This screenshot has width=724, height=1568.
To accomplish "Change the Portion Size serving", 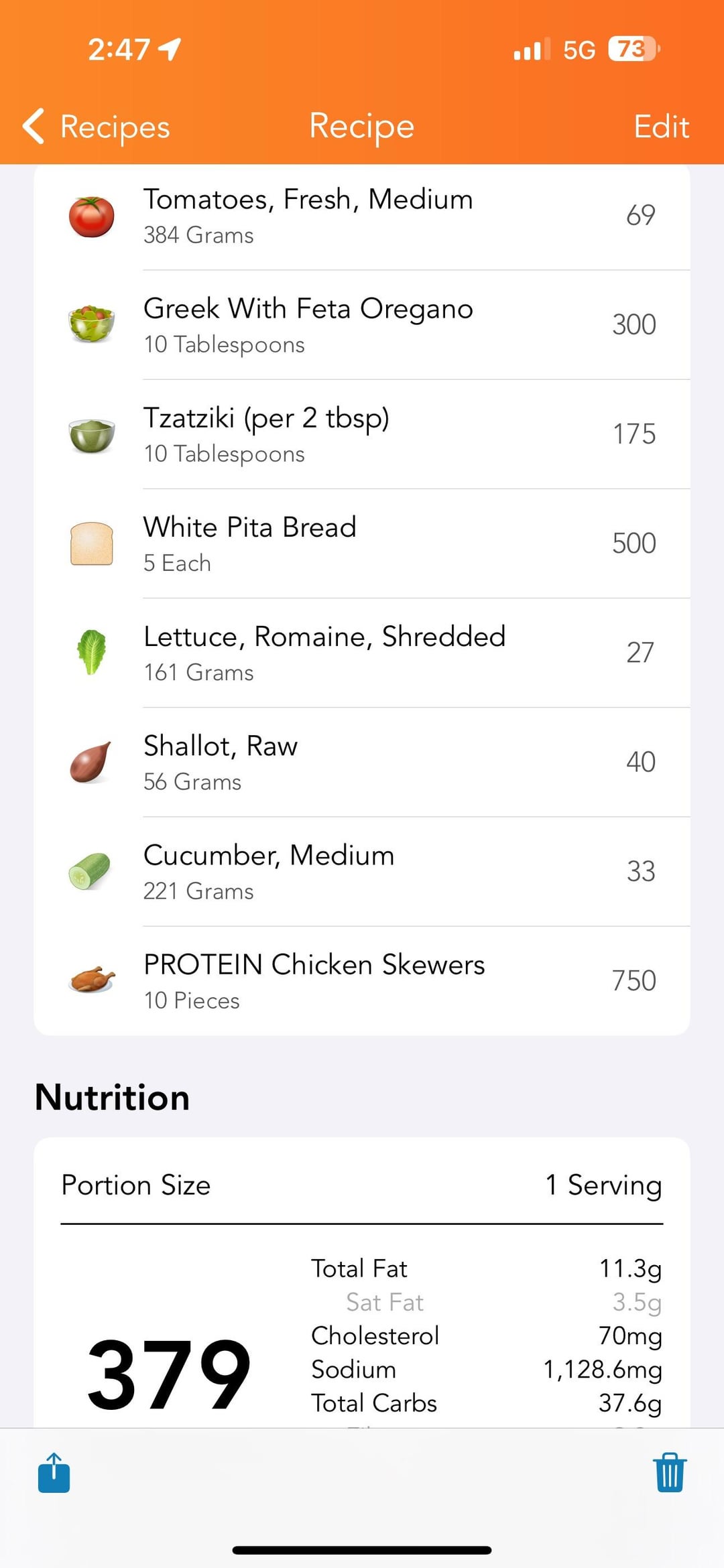I will click(x=362, y=1185).
